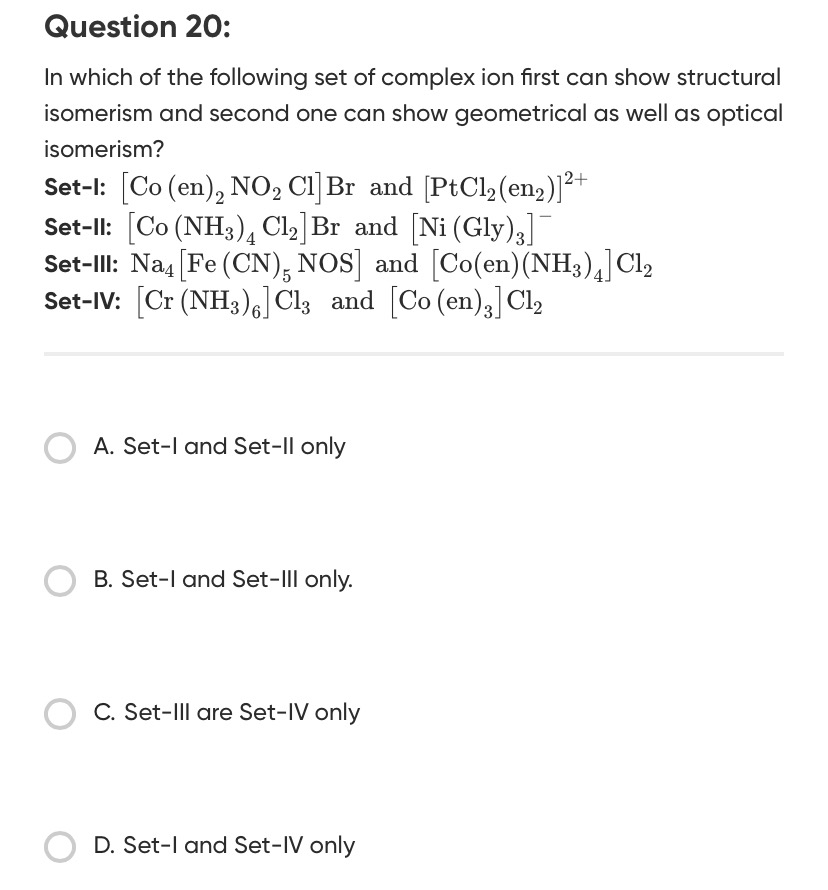Select option A, Set-I and Set-II only

(x=60, y=447)
